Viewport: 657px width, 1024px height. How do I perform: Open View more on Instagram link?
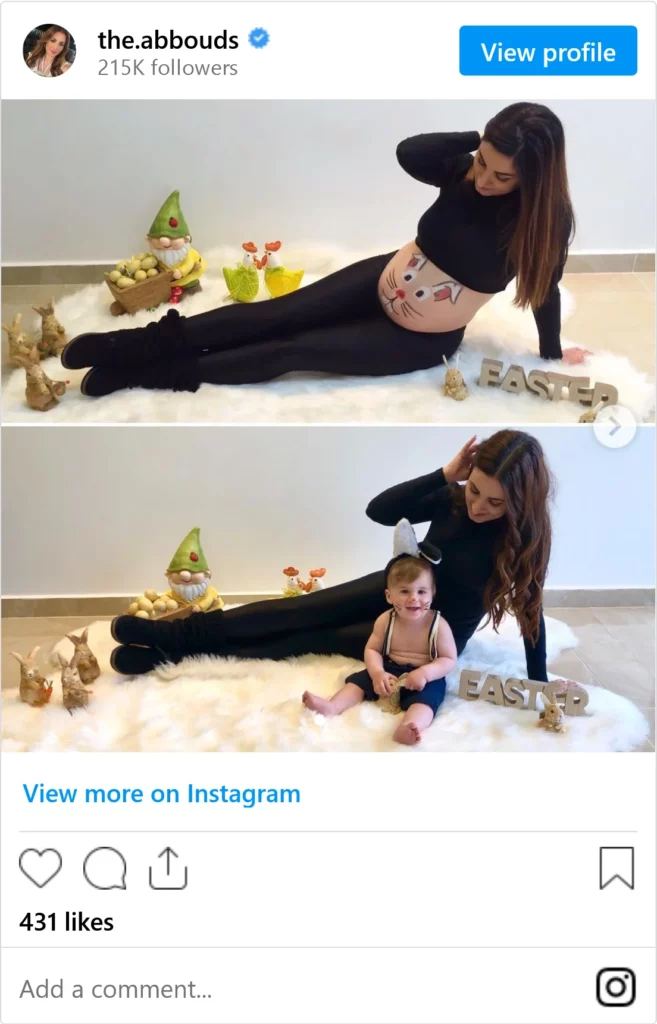coord(161,794)
